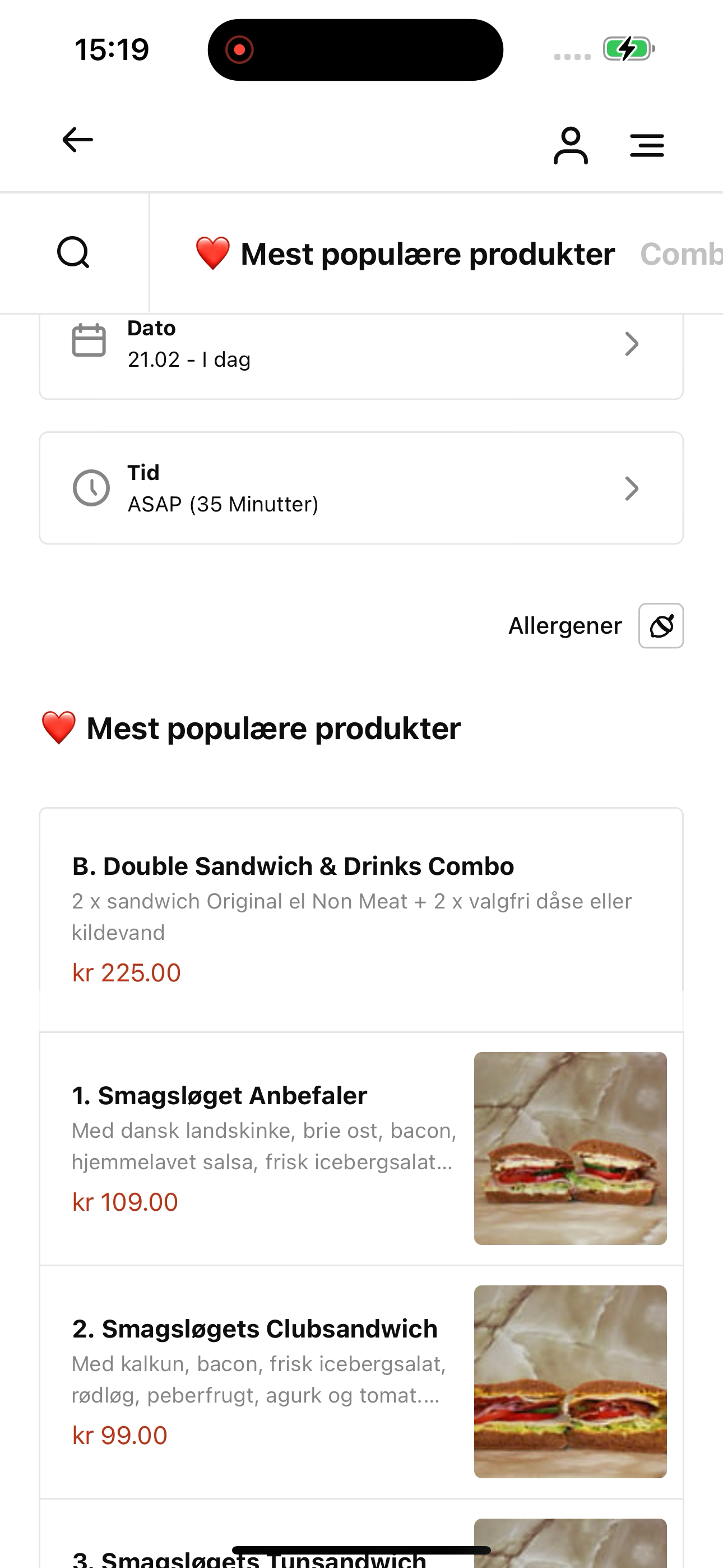Change the Tid ASAP time setting
Viewport: 723px width, 1568px height.
[x=361, y=488]
